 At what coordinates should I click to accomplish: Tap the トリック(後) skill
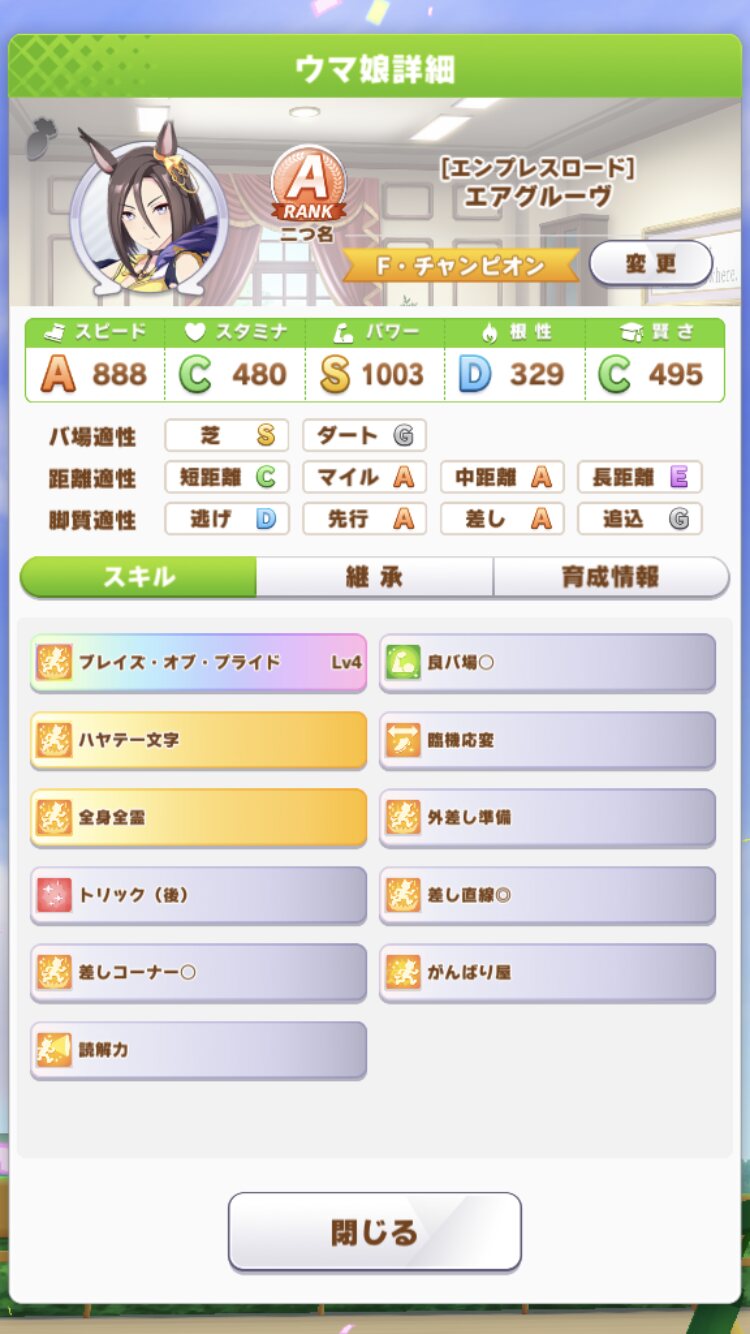[198, 894]
